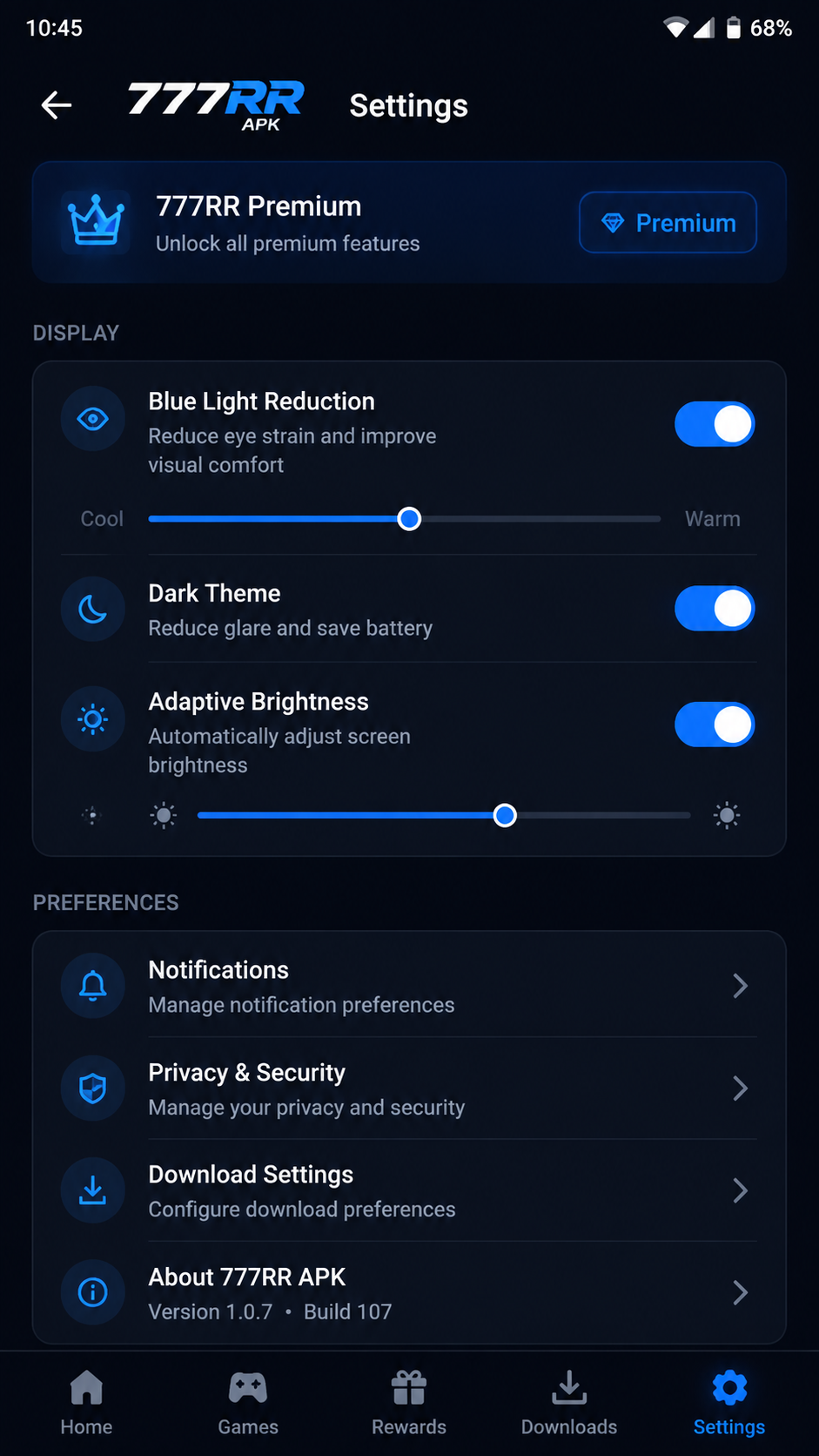Tap the Premium upgrade button
Viewport: 819px width, 1456px height.
click(668, 223)
